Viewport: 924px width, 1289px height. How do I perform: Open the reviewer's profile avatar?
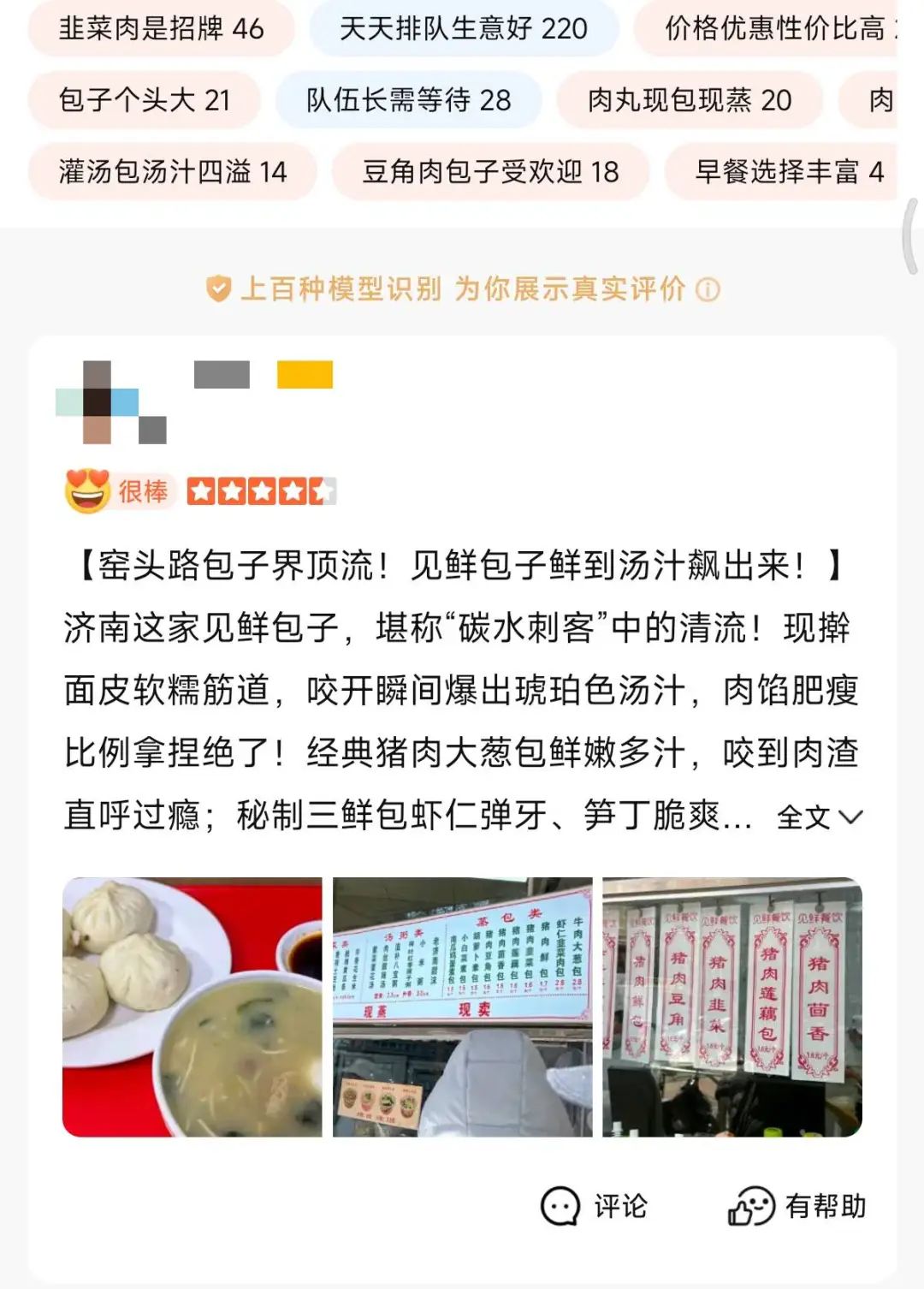coord(111,401)
